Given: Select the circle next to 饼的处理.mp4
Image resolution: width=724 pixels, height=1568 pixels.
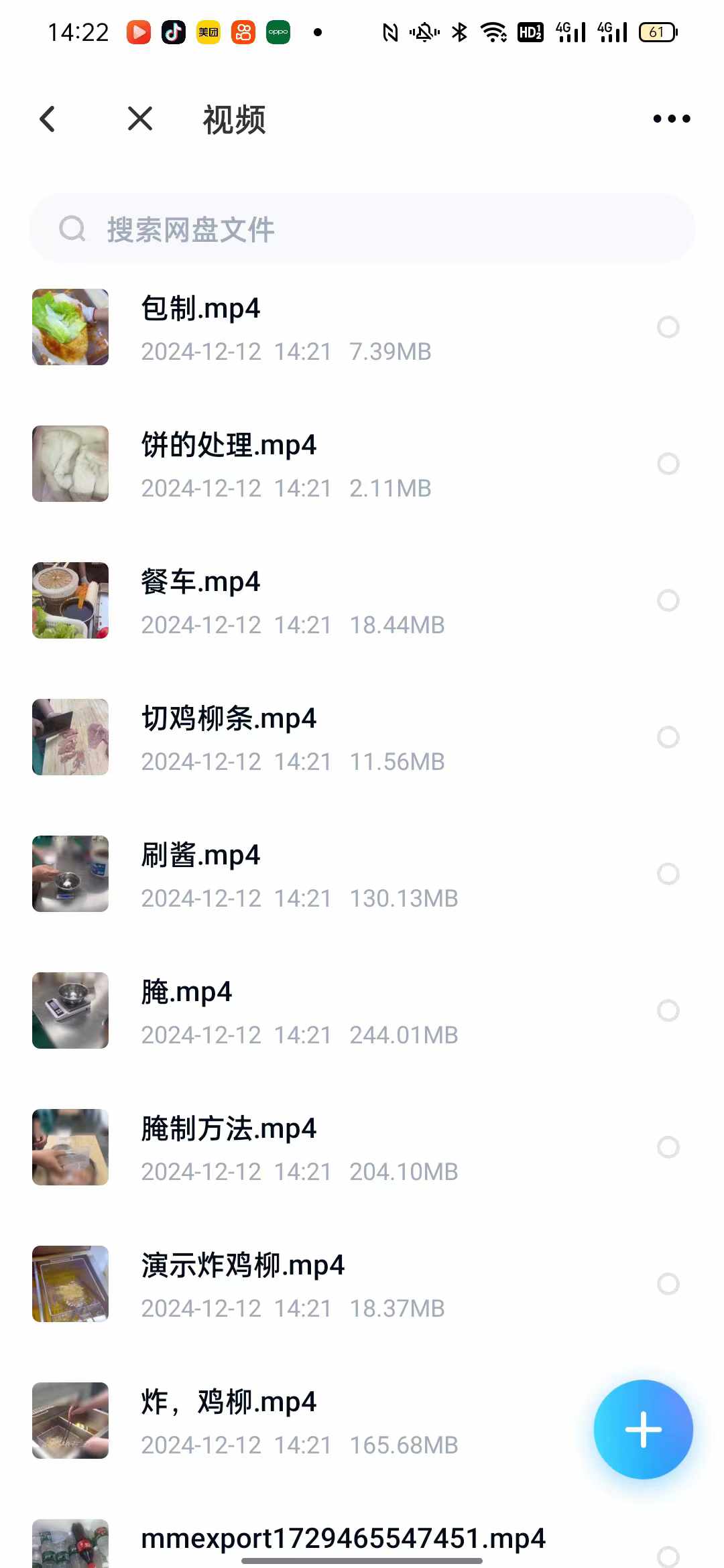Looking at the screenshot, I should pyautogui.click(x=668, y=464).
